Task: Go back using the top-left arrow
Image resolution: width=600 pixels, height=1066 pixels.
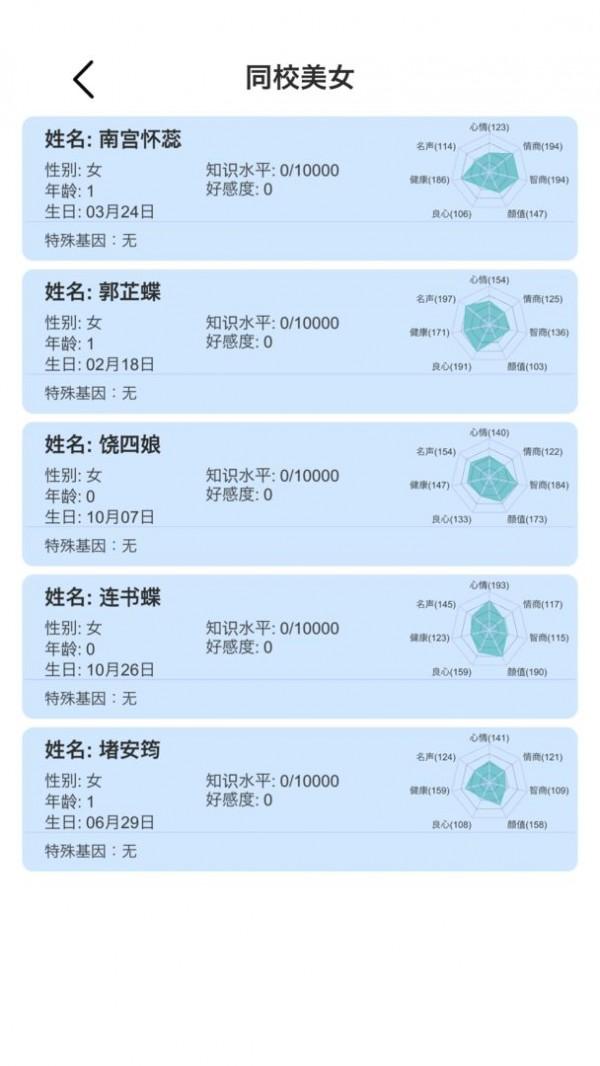Action: (83, 80)
